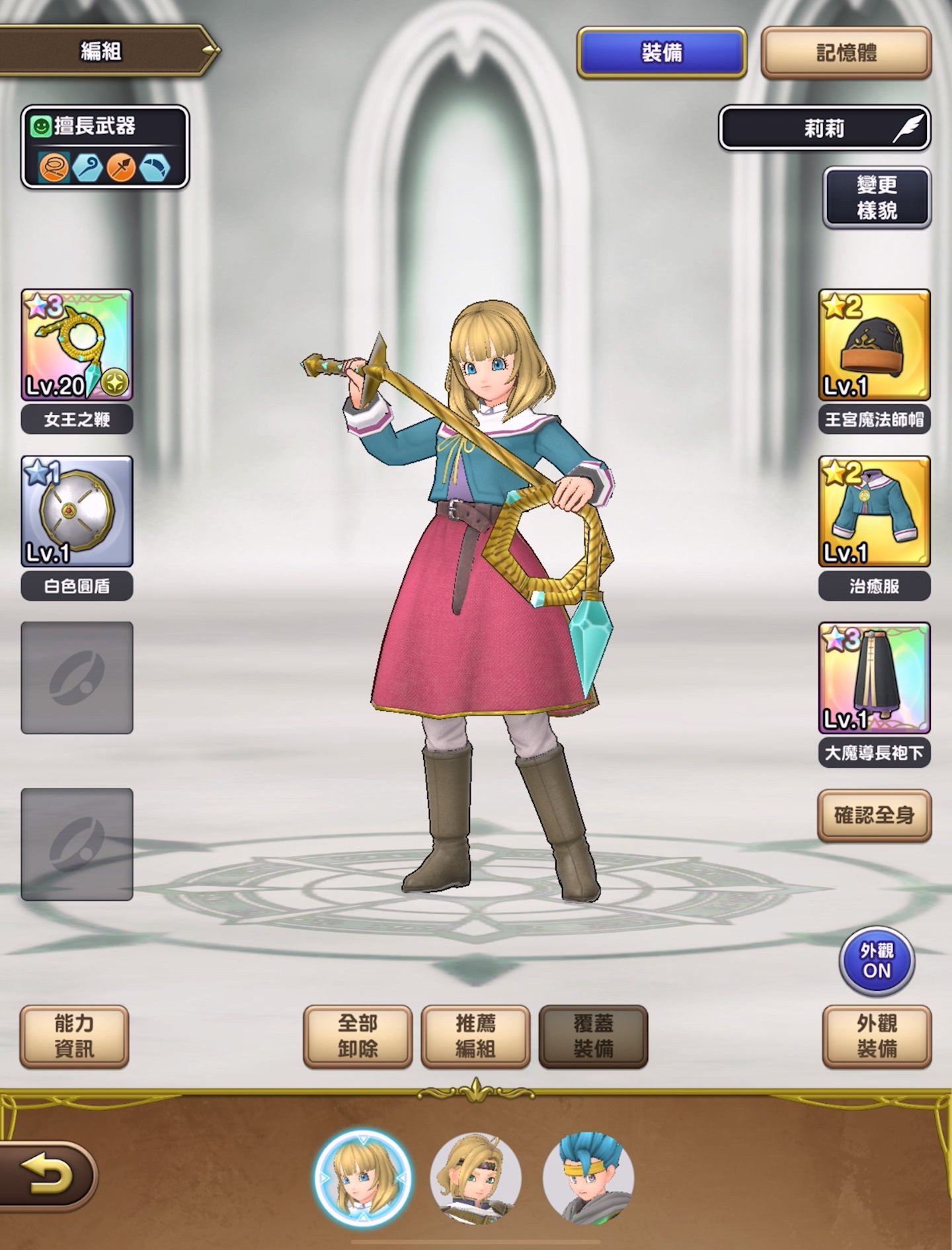This screenshot has height=1250, width=952.
Task: Switch to the ponytail headband character portrait
Action: 475,1178
